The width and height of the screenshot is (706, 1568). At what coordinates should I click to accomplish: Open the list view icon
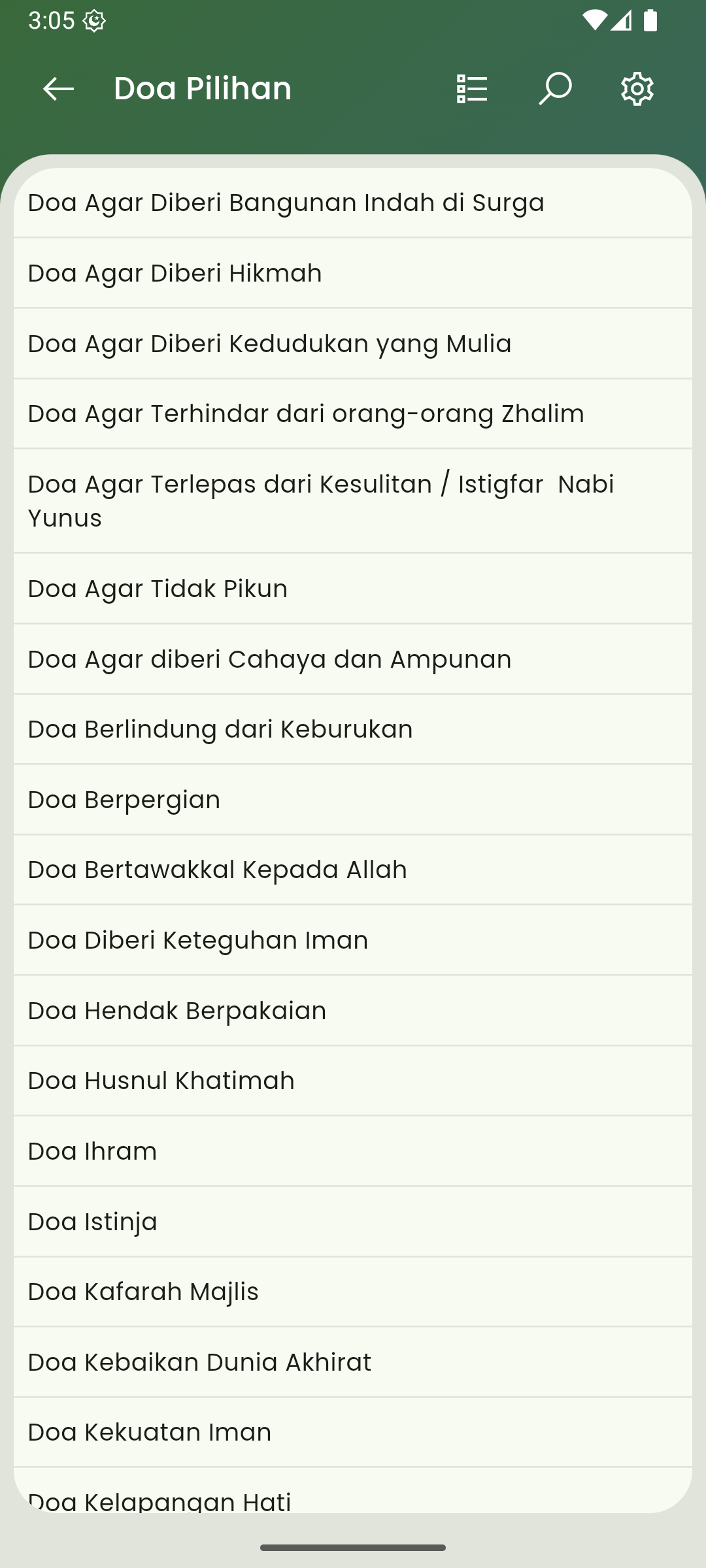click(x=472, y=89)
